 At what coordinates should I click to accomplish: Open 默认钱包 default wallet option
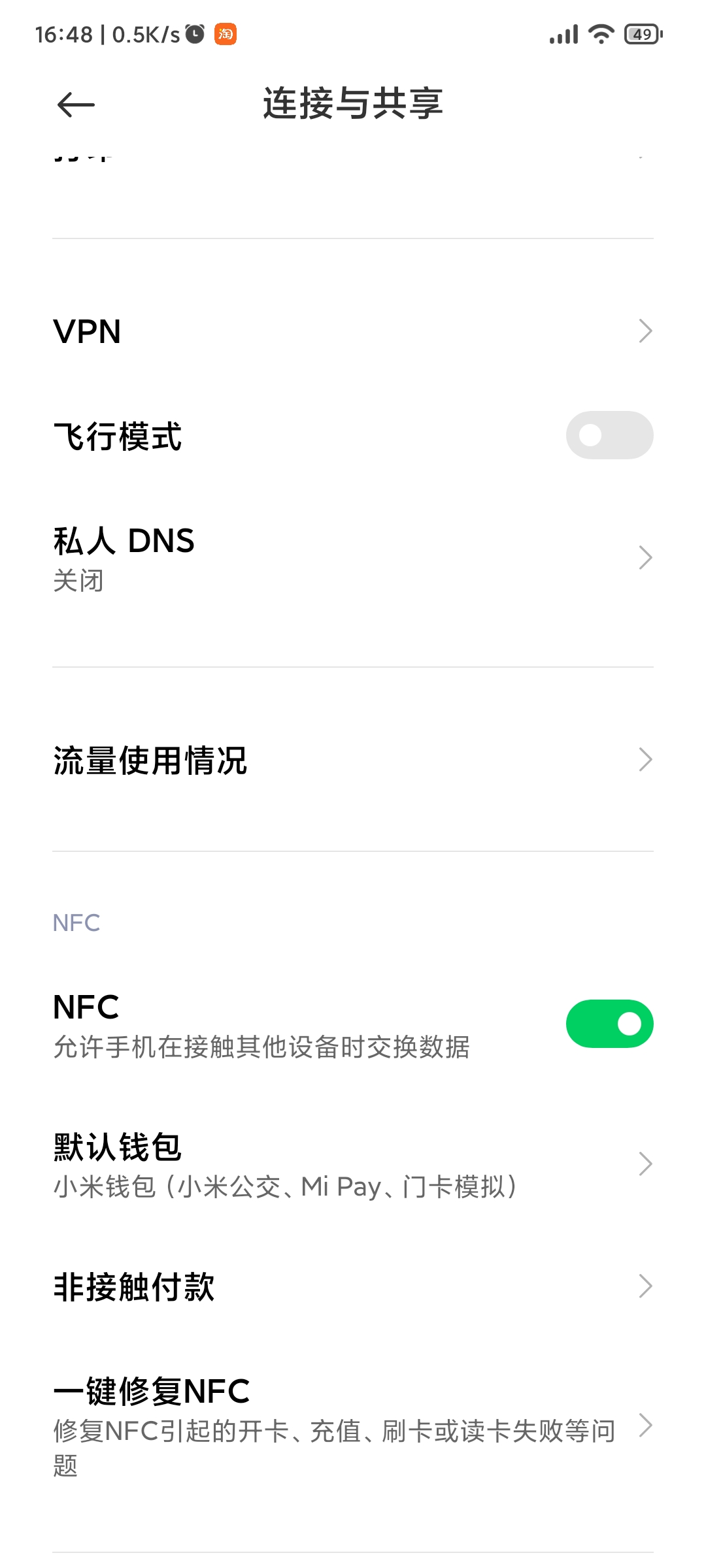[x=353, y=1165]
